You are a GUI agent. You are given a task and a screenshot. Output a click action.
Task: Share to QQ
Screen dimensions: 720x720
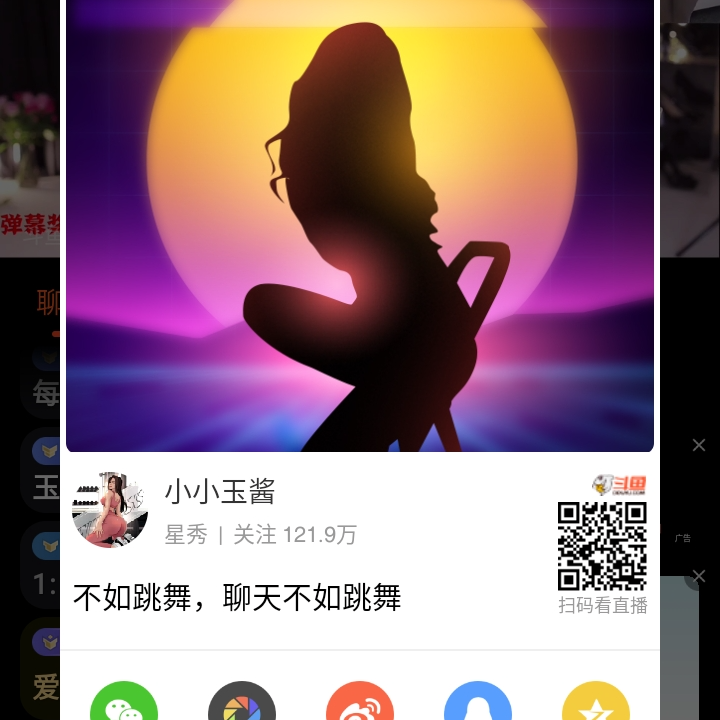[x=478, y=705]
